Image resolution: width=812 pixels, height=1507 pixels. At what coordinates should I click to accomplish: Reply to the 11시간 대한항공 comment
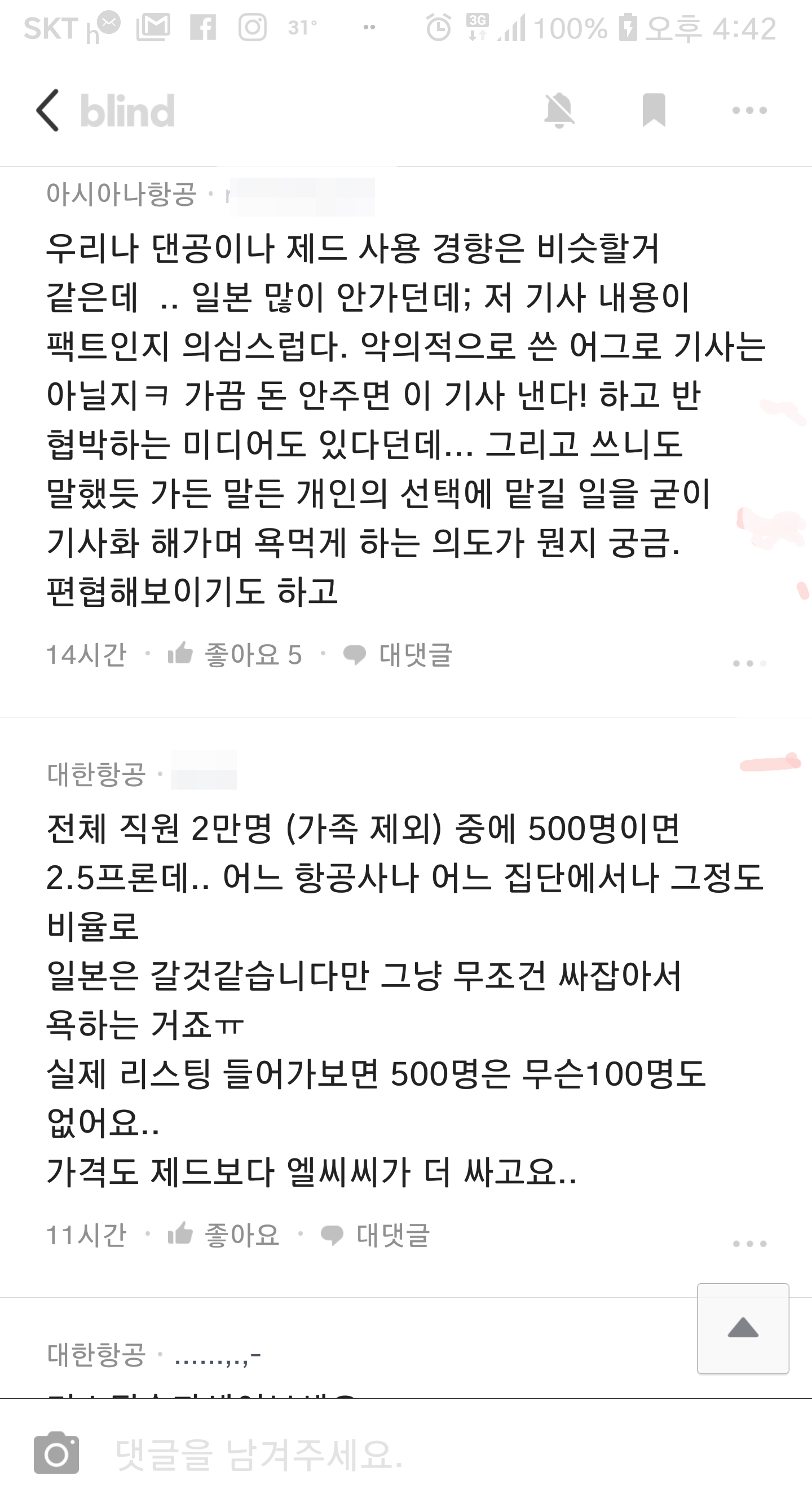pyautogui.click(x=376, y=1235)
